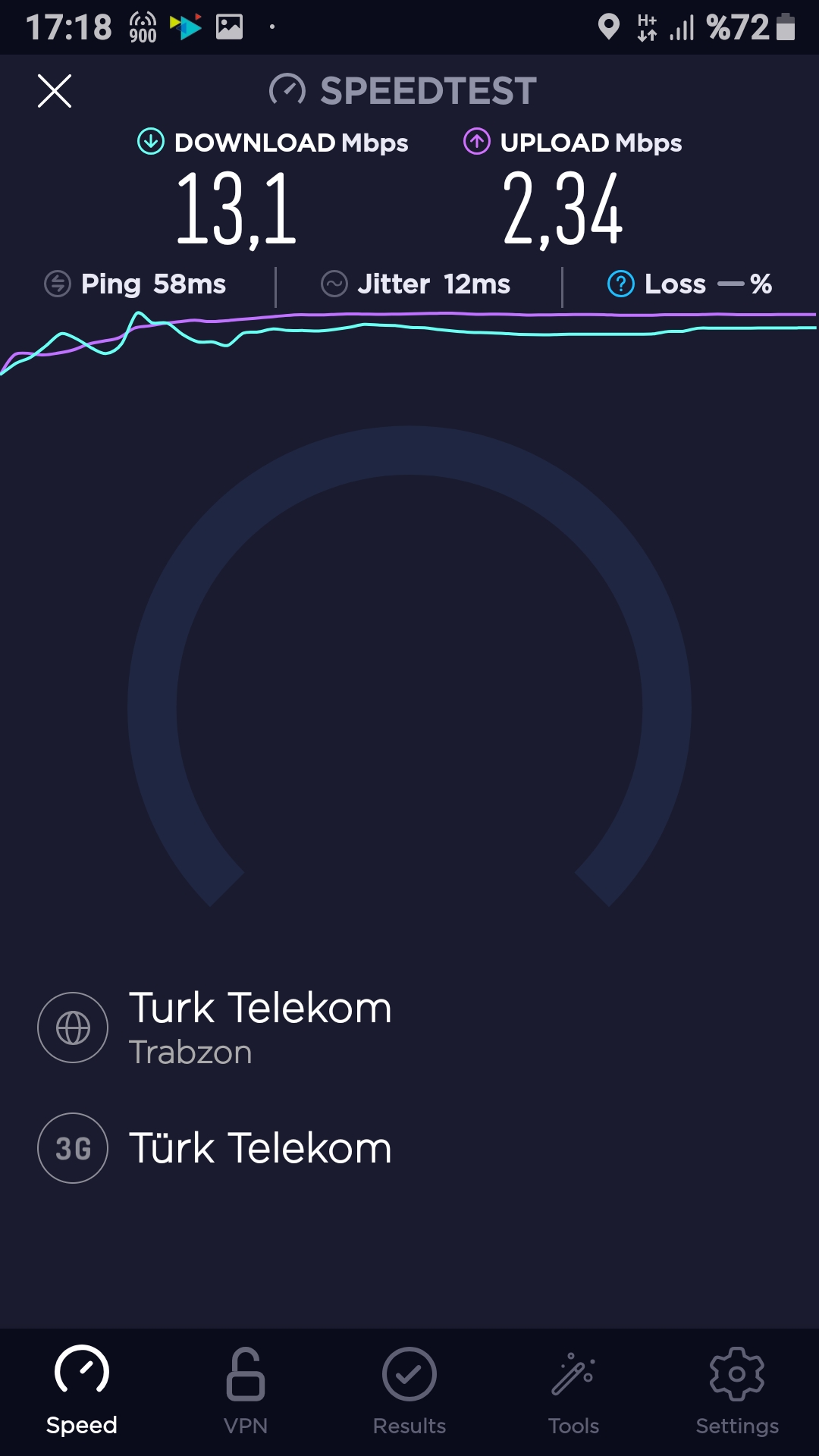Select the Speed tab
The image size is (819, 1456).
[82, 1392]
